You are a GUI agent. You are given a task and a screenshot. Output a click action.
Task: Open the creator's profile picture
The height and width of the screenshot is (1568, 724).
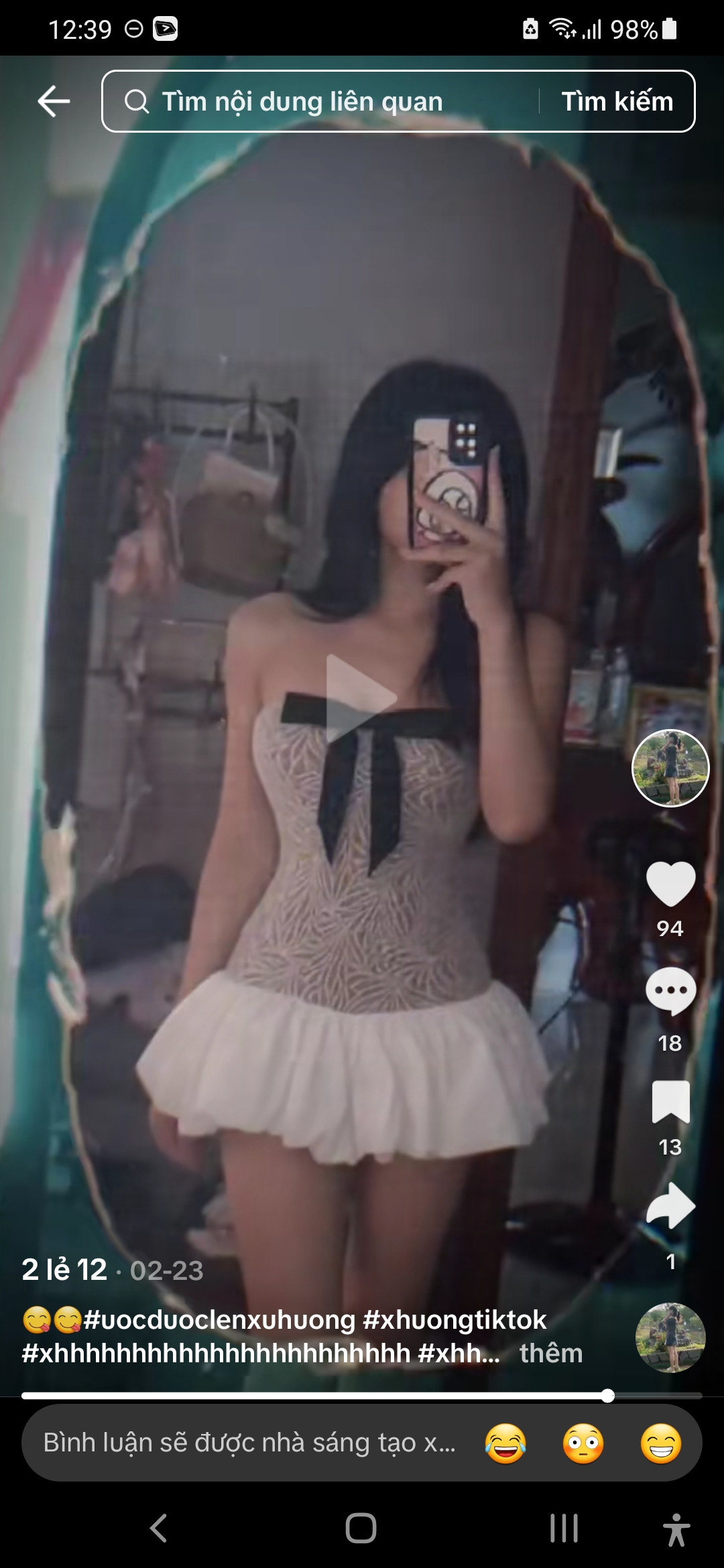[x=670, y=768]
